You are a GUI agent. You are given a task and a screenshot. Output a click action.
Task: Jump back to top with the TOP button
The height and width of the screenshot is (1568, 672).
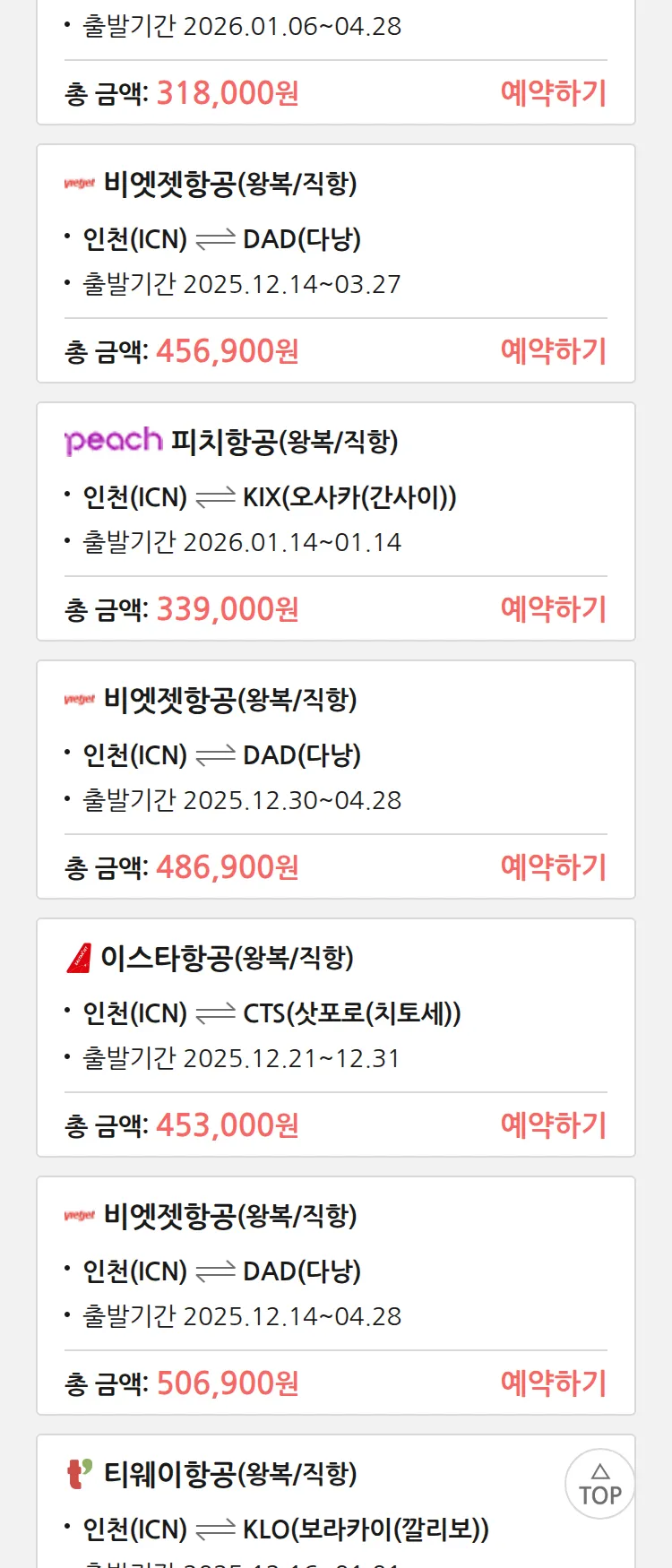click(599, 1484)
